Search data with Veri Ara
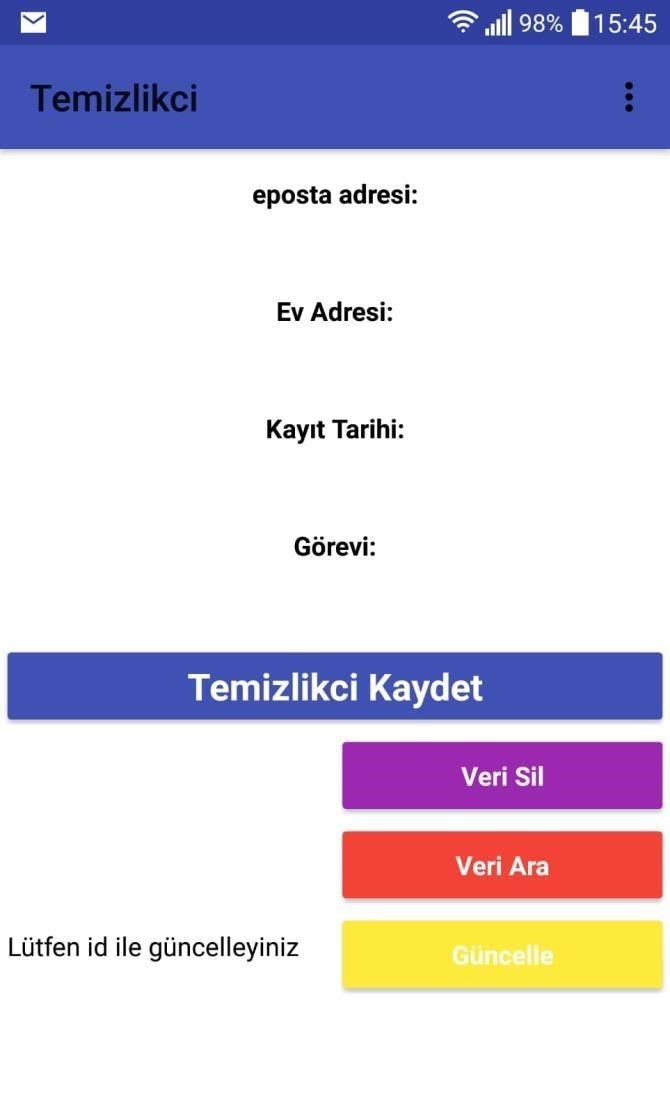Viewport: 670px width, 1114px height. click(x=502, y=865)
